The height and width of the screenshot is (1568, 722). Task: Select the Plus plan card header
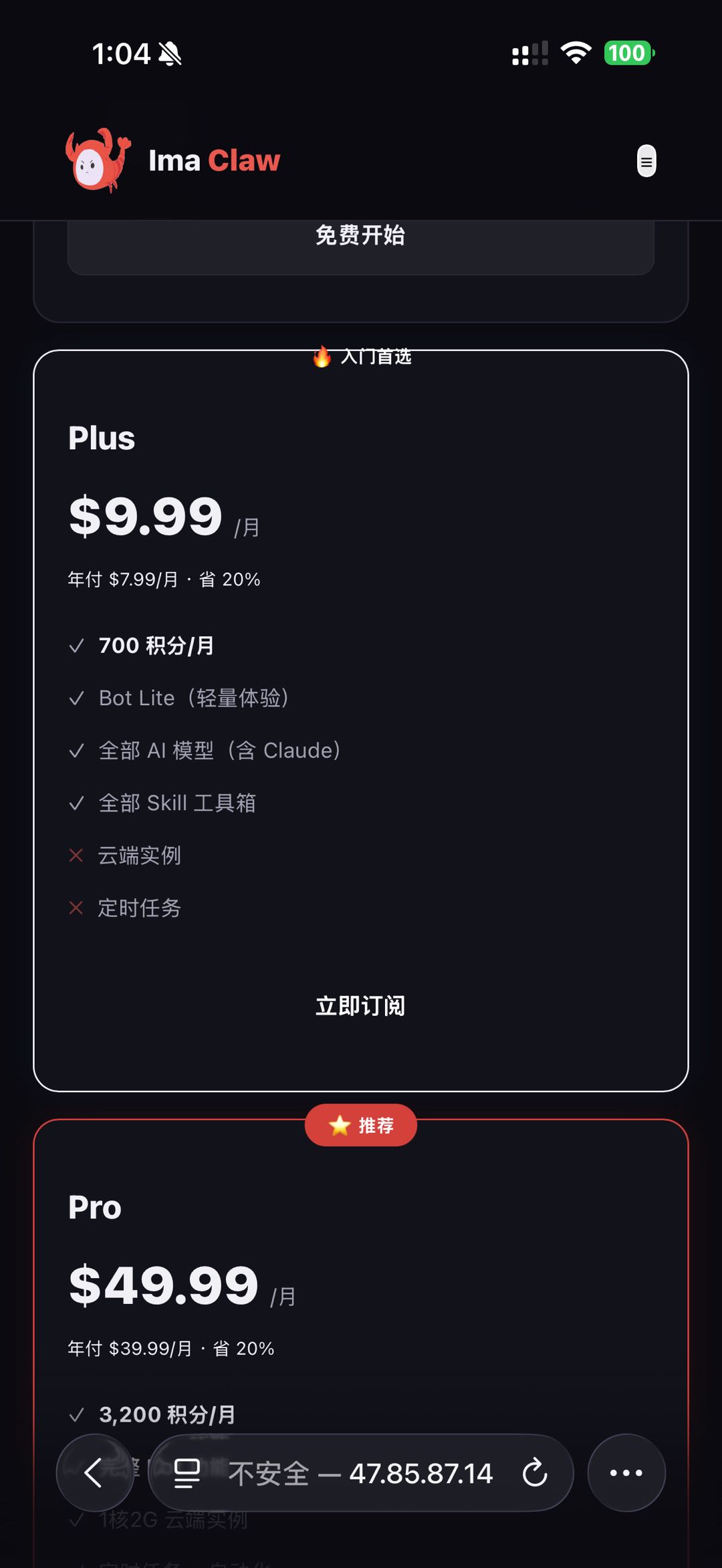102,438
